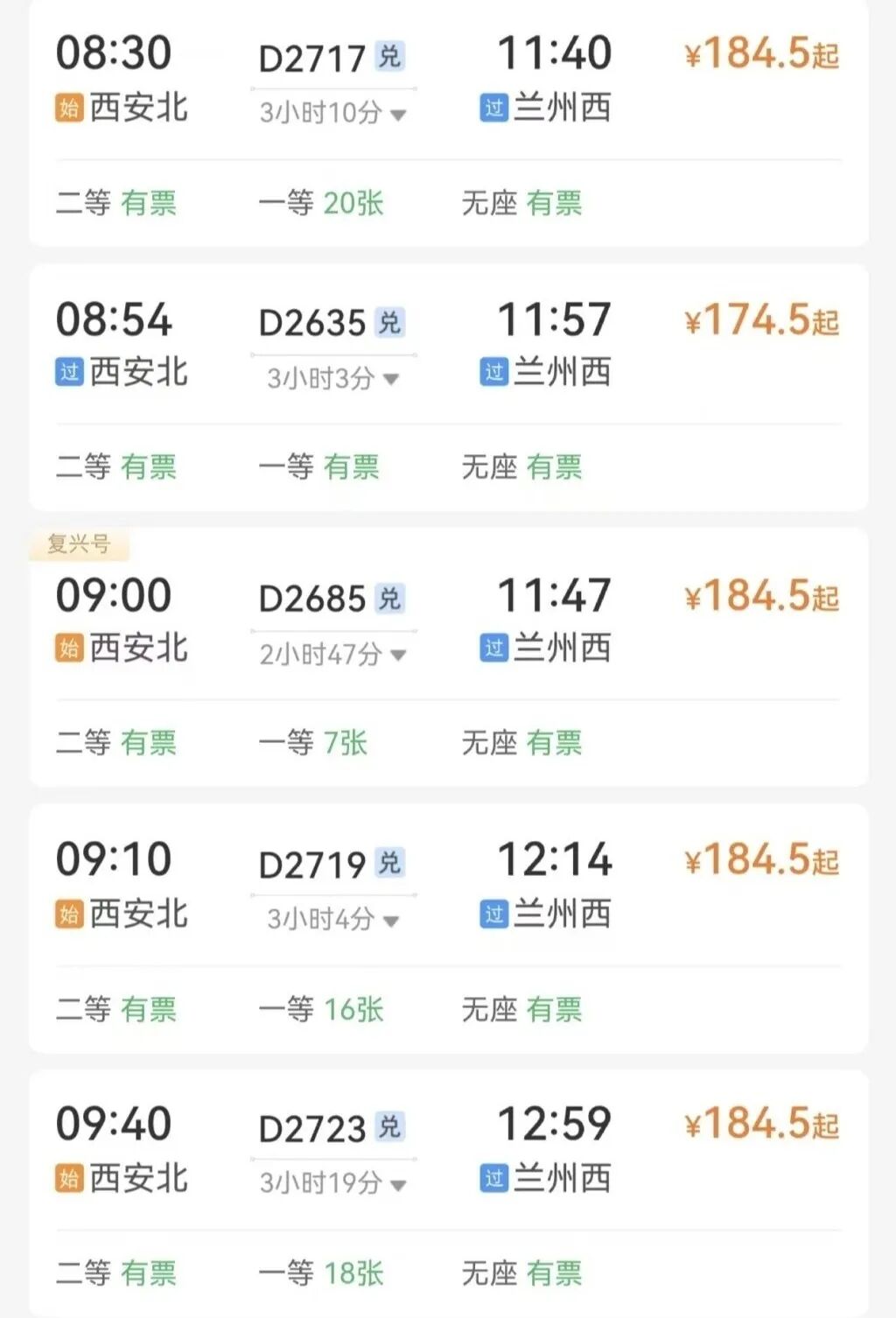Viewport: 896px width, 1318px height.
Task: Show D2685 stop list via 2小时47分 arrow
Action: tap(398, 655)
